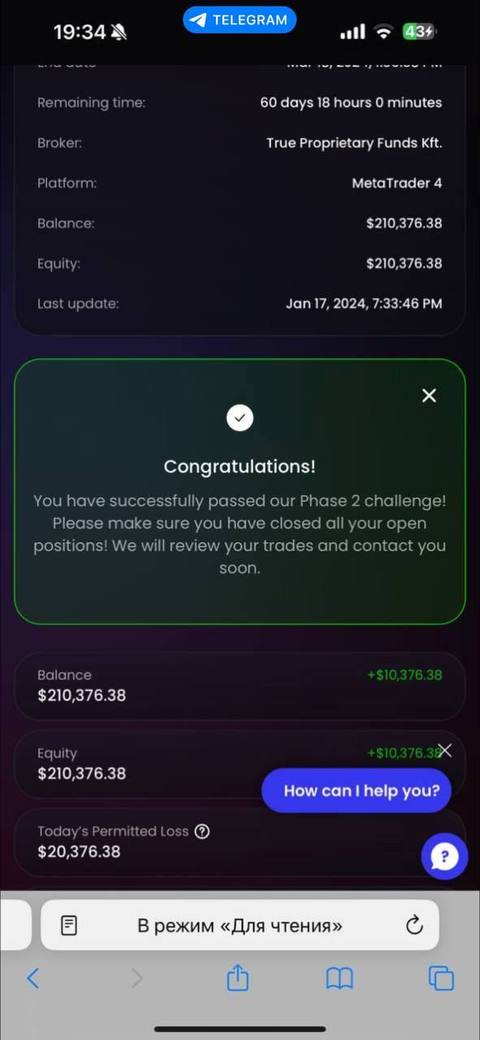The height and width of the screenshot is (1040, 480).
Task: Show info about Today's Permitted Loss
Action: (203, 831)
